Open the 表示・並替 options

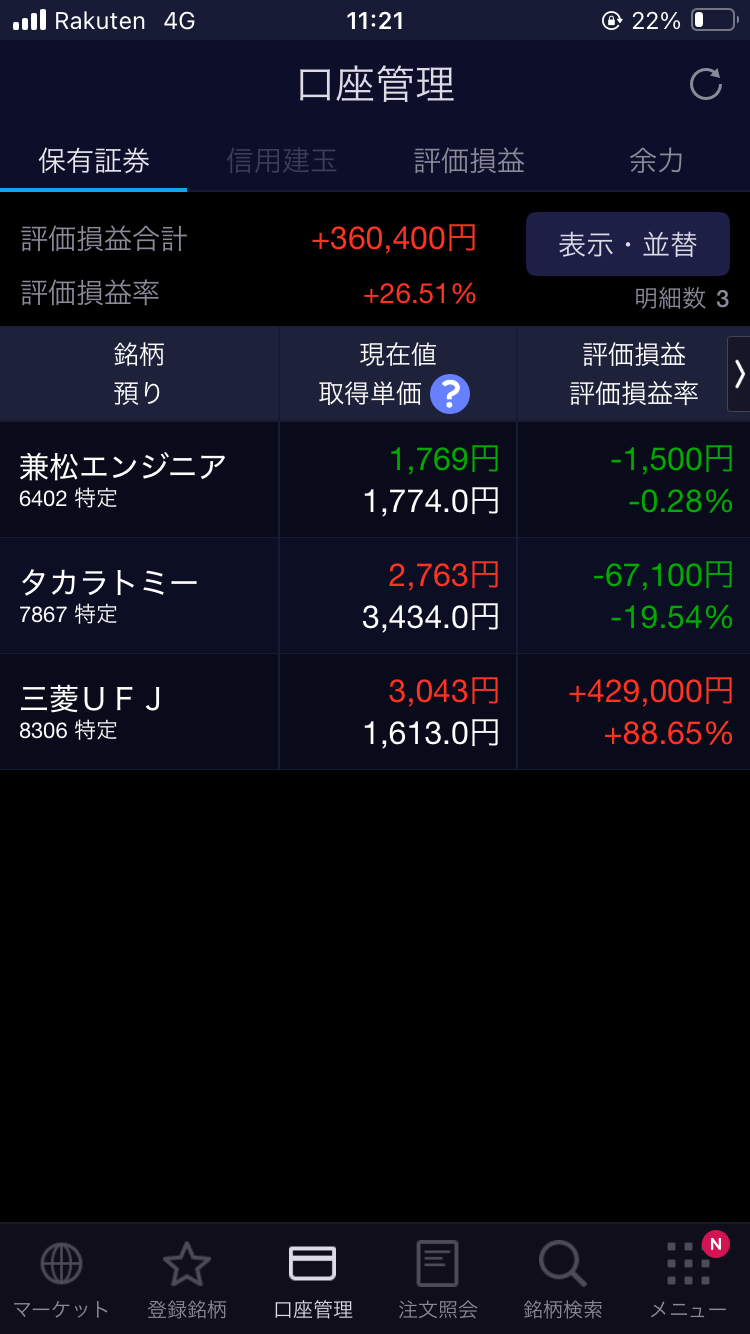[x=627, y=244]
